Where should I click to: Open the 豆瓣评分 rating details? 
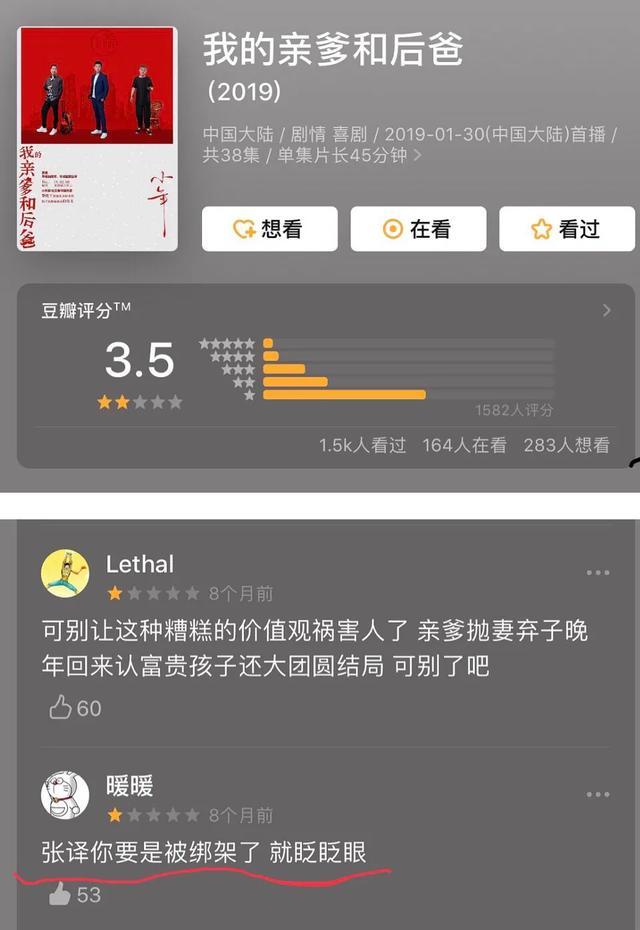[x=607, y=310]
